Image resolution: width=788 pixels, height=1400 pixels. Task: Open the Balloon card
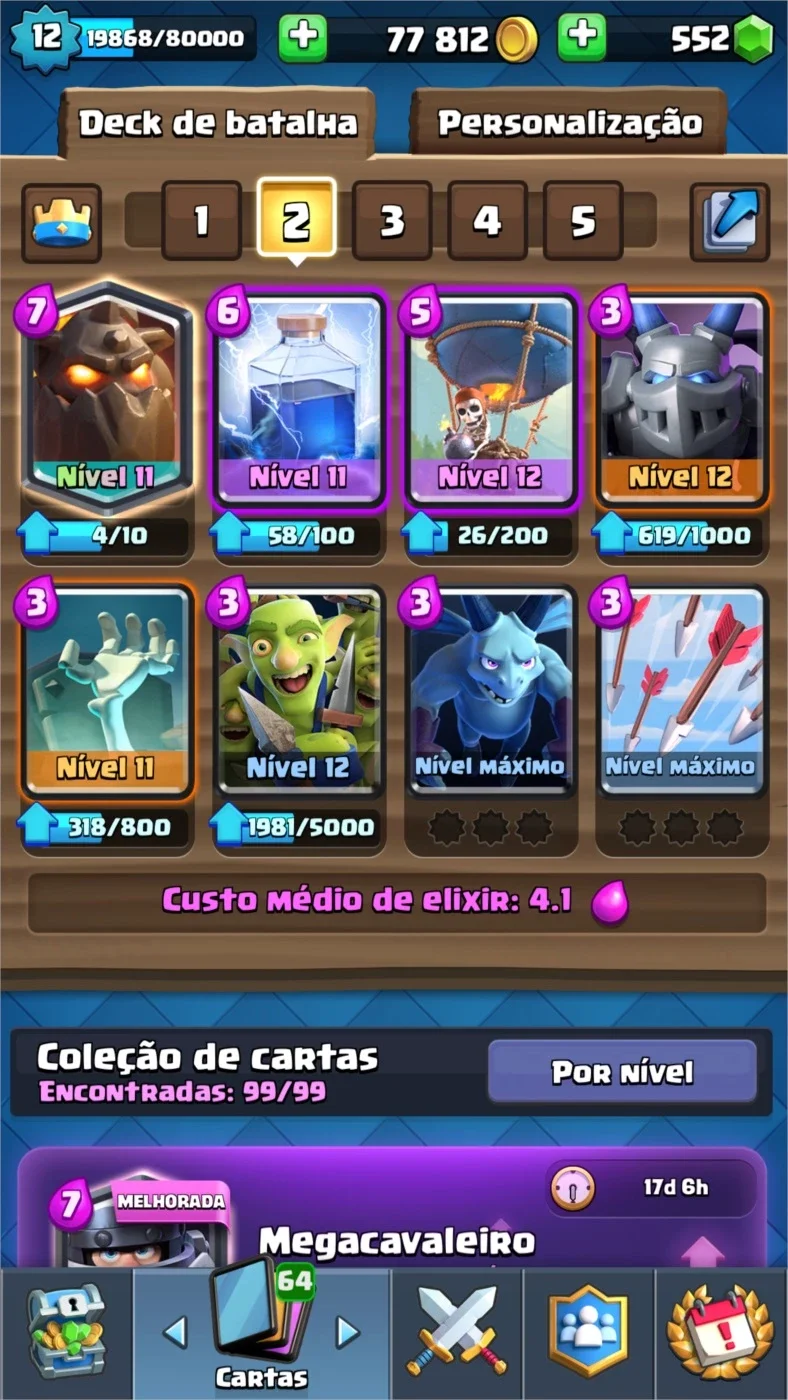click(489, 400)
